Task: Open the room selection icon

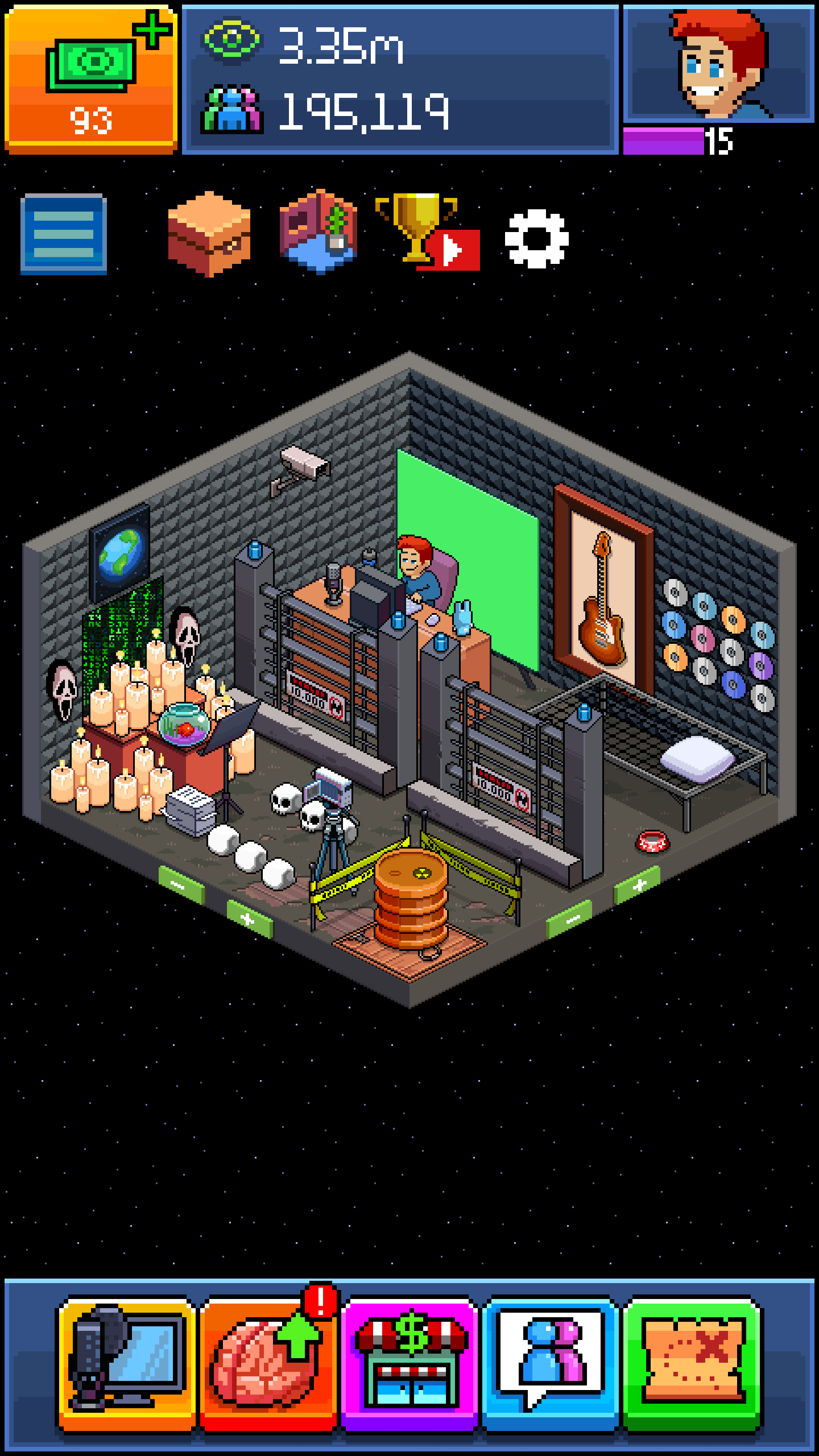Action: click(x=318, y=232)
